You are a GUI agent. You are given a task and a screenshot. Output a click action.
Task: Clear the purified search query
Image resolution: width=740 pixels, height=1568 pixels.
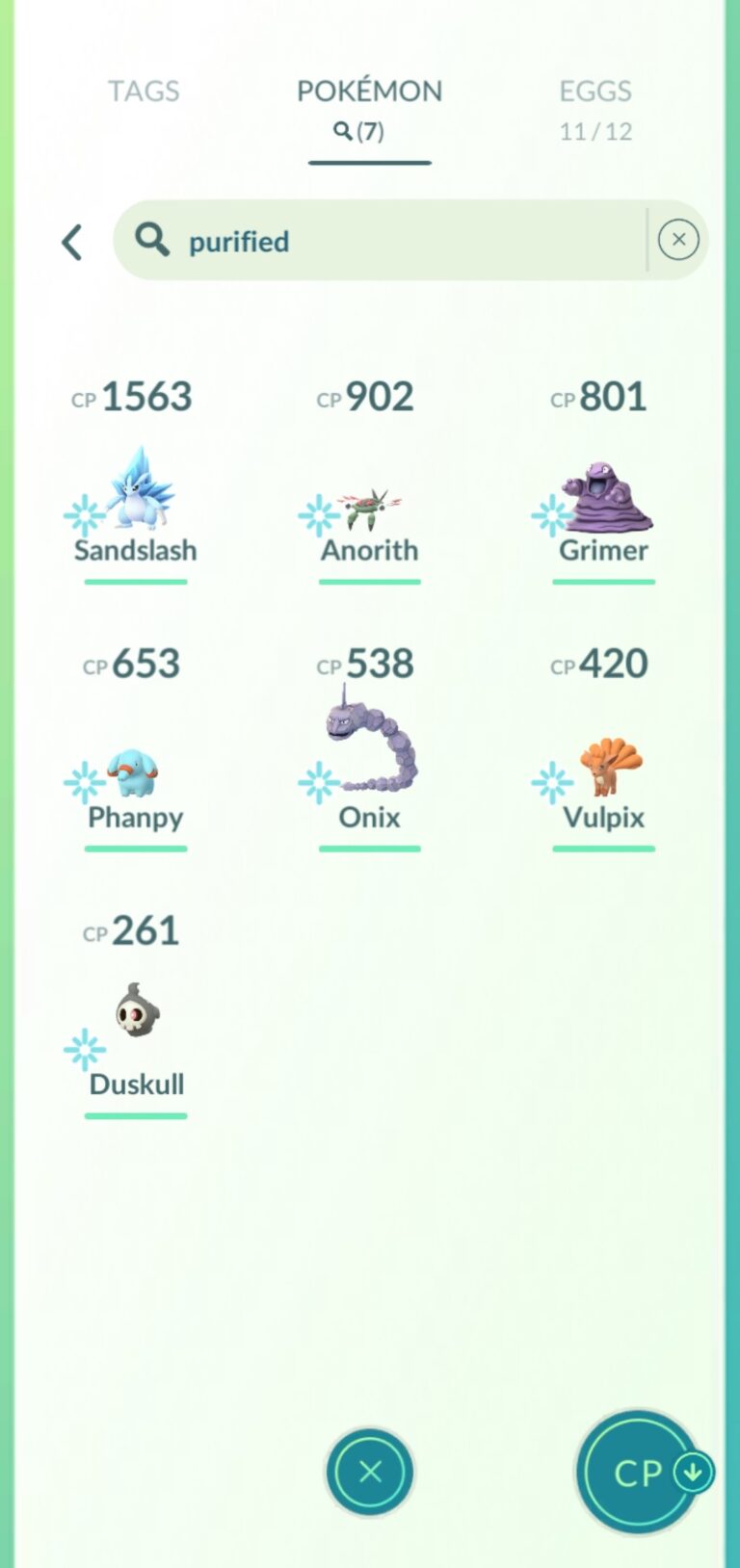[x=678, y=240]
